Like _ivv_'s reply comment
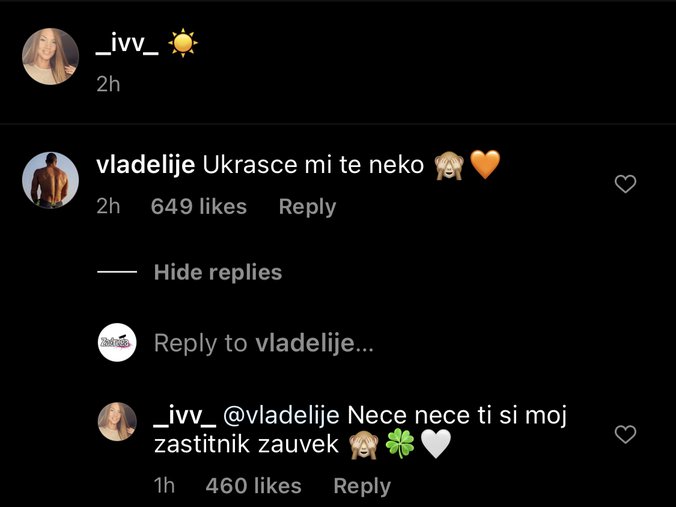The width and height of the screenshot is (676, 507). [x=625, y=434]
